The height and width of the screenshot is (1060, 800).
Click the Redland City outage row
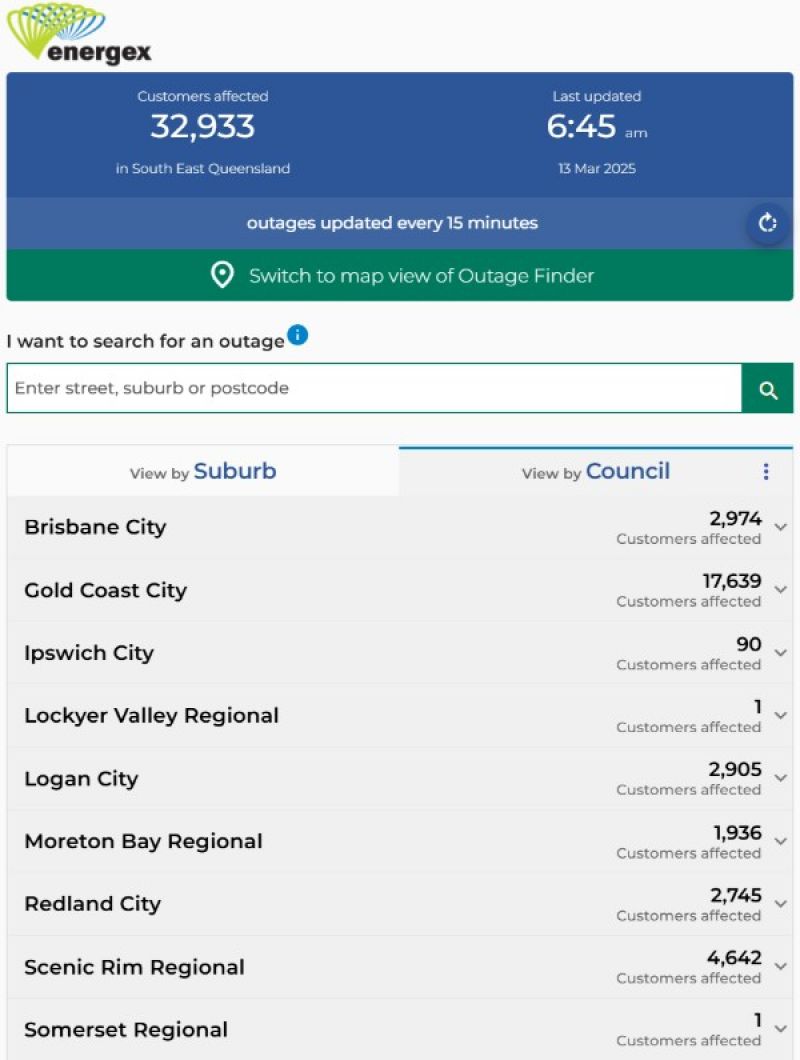[x=400, y=903]
